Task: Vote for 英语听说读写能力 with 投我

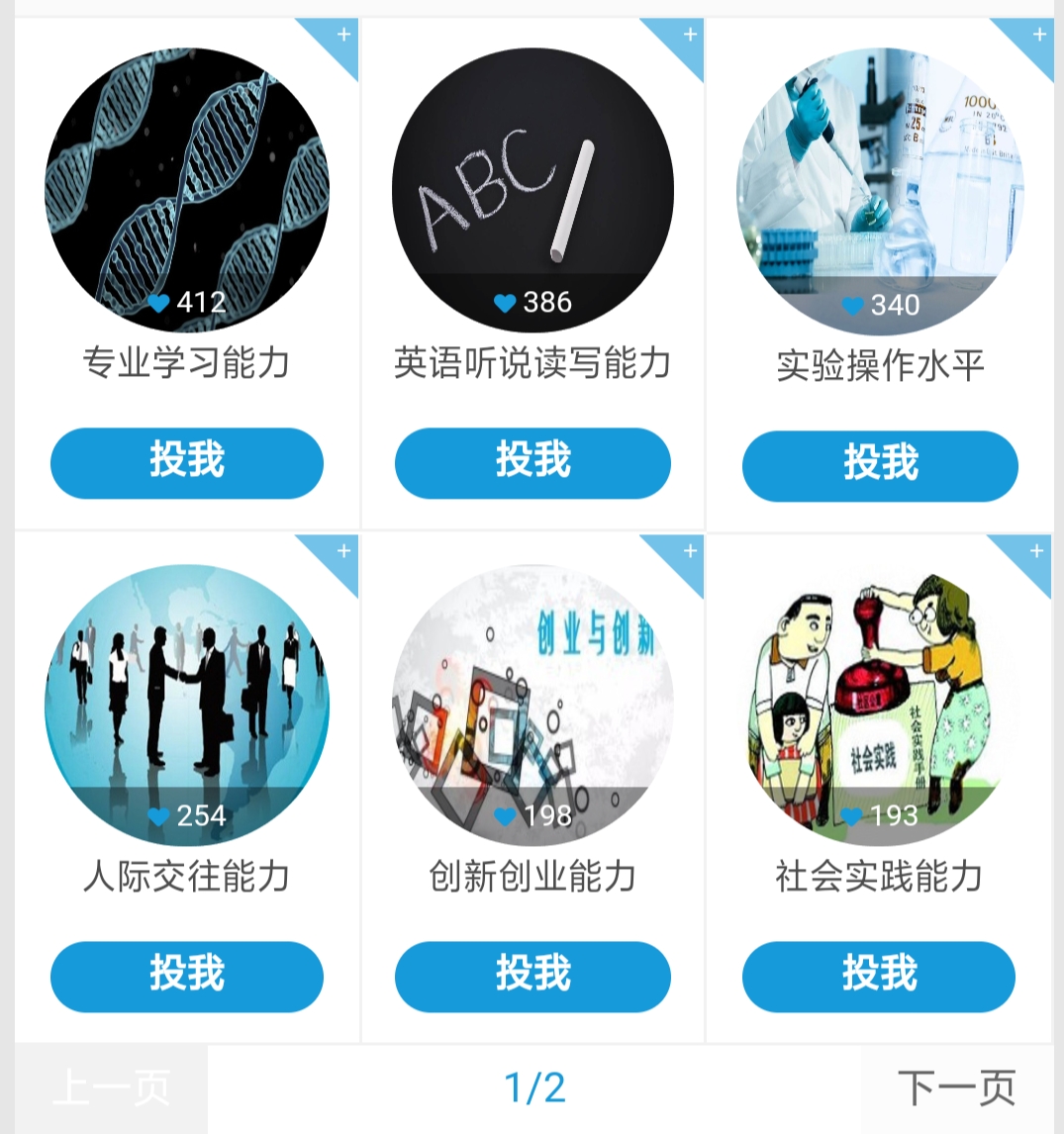Action: point(532,462)
